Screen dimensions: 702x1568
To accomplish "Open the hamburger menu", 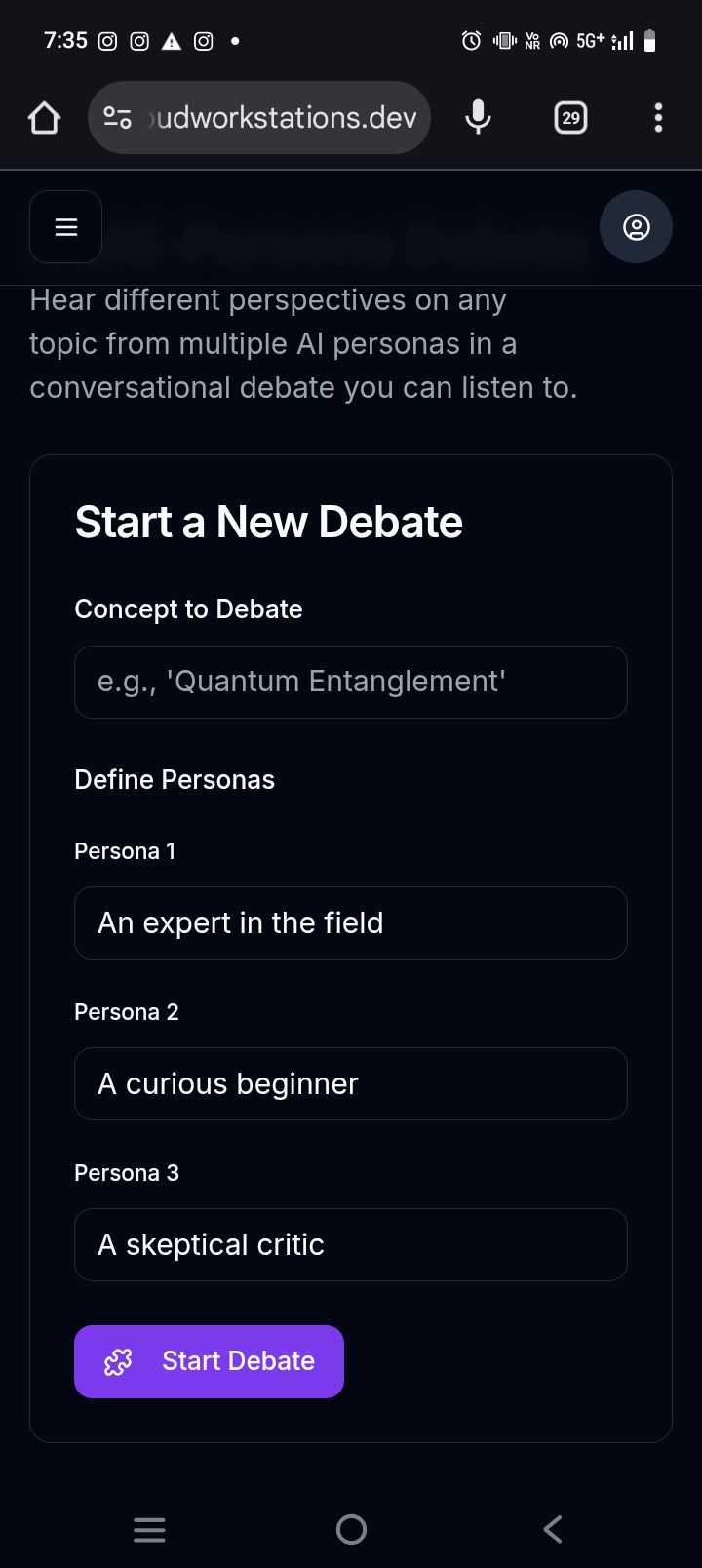I will point(65,227).
